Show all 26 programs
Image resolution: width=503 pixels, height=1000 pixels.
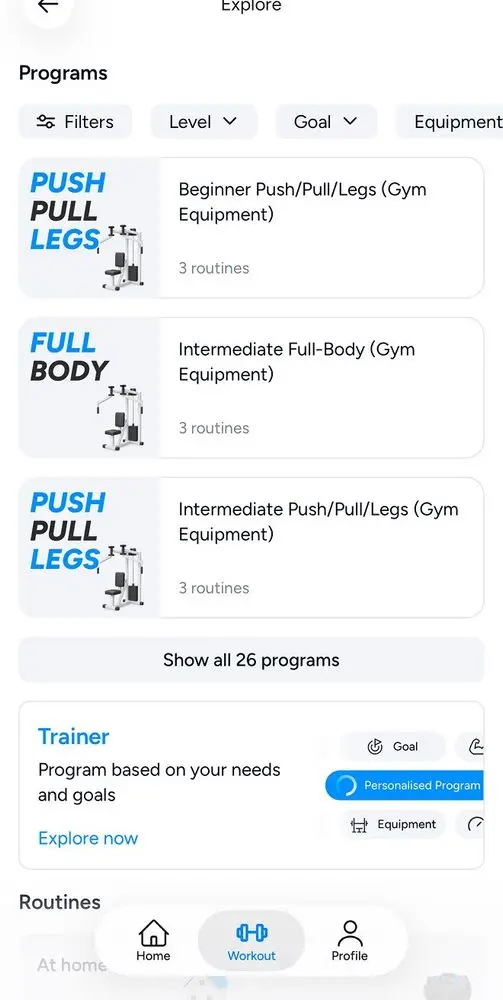point(251,660)
